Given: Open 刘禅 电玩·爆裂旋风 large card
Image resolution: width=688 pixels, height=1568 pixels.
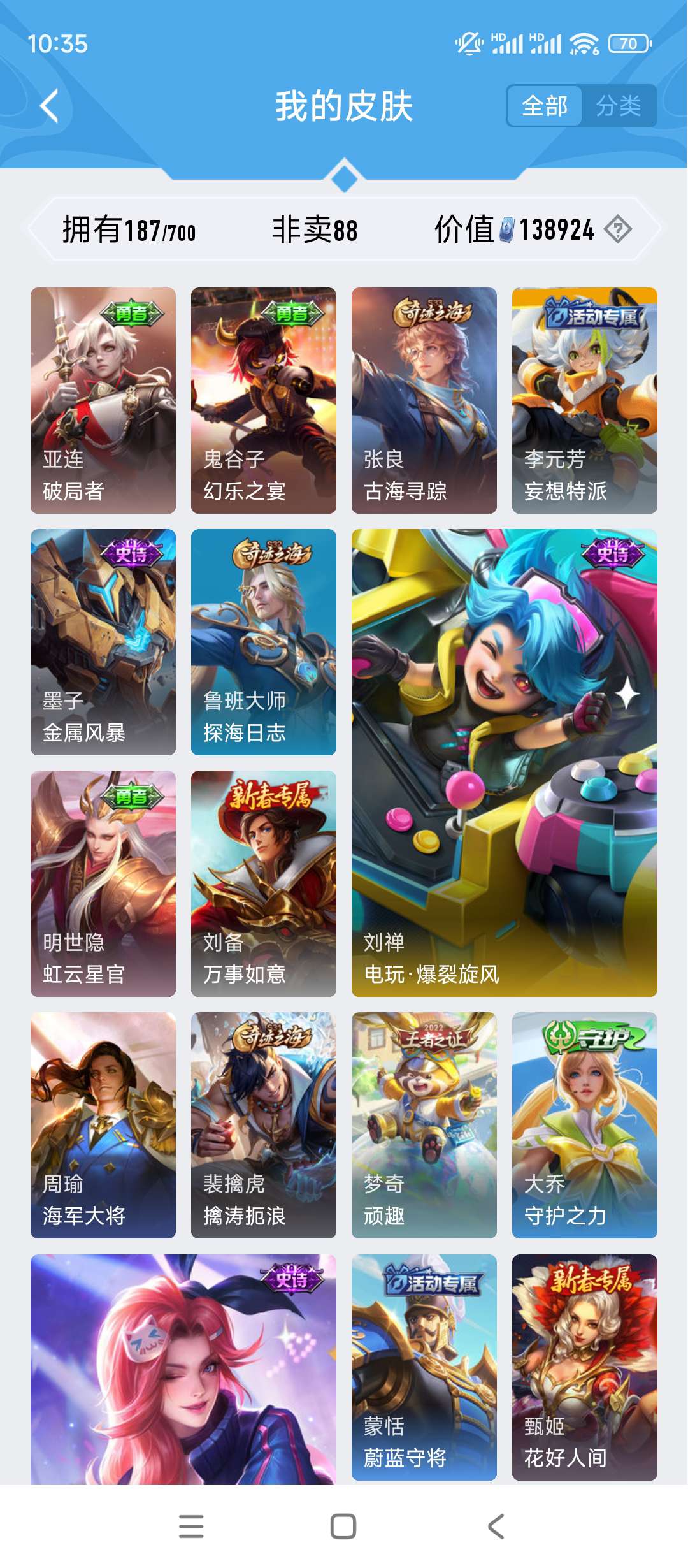Looking at the screenshot, I should click(x=505, y=762).
